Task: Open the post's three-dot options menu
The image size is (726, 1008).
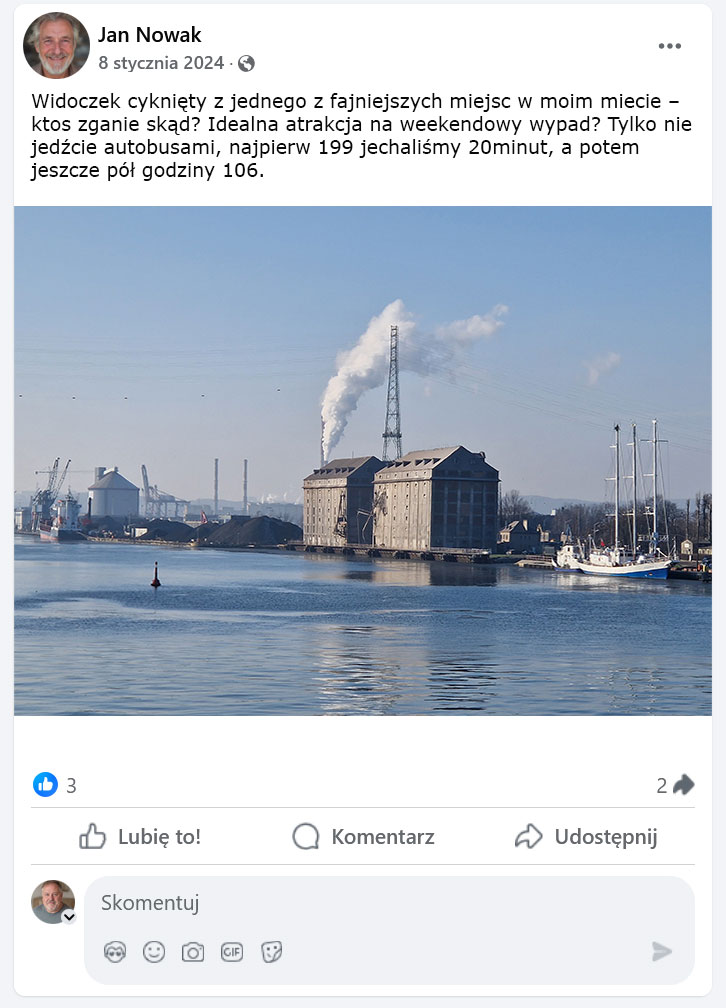Action: (669, 46)
